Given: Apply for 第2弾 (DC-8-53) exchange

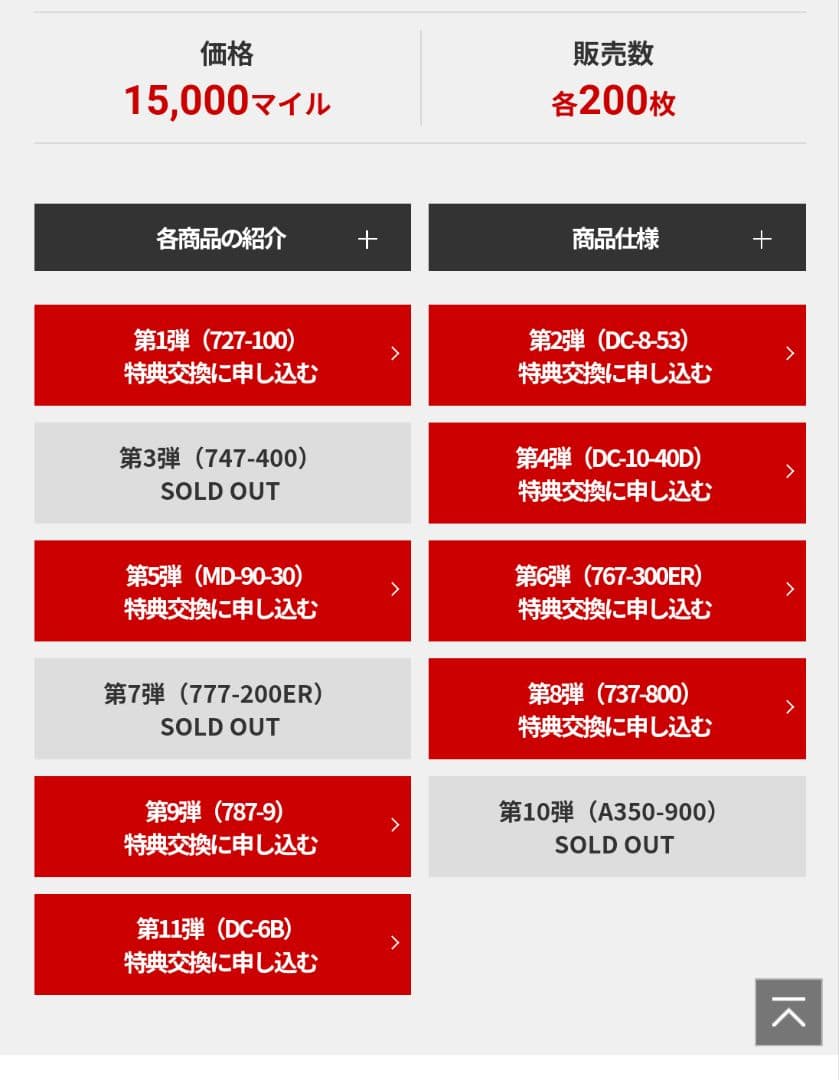Looking at the screenshot, I should tap(616, 355).
